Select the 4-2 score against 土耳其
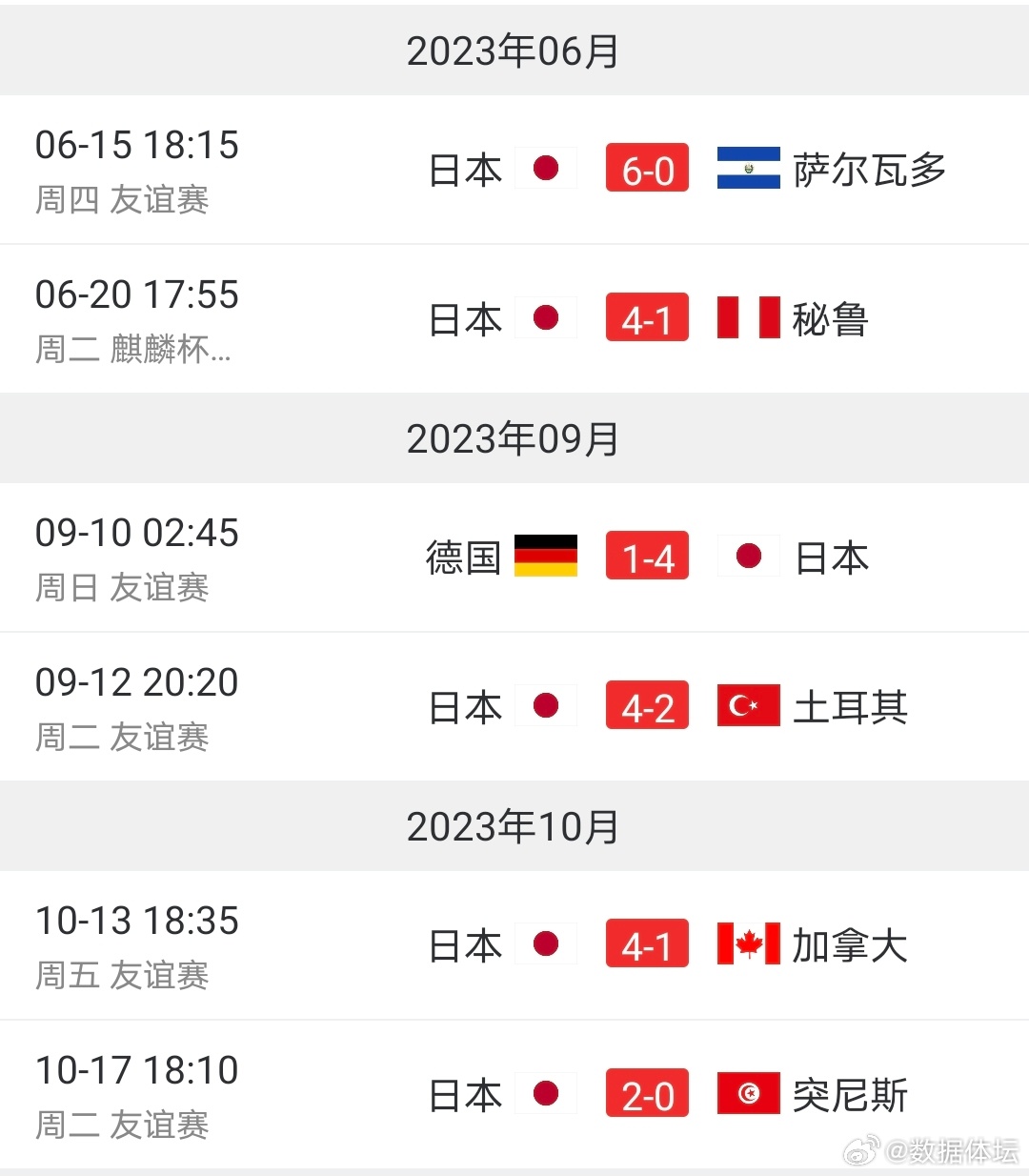 tap(647, 706)
